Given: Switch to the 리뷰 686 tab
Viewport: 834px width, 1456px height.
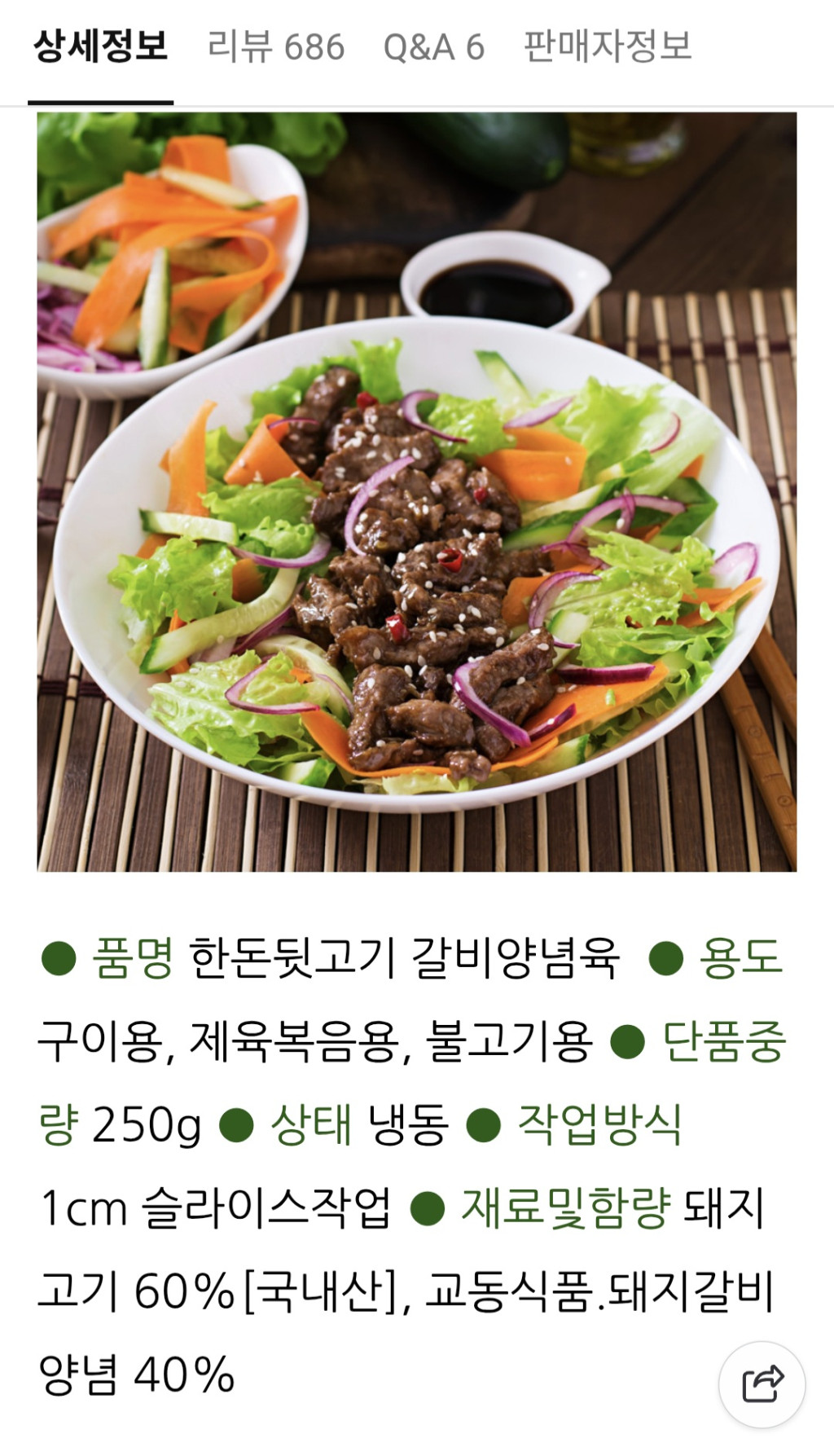Looking at the screenshot, I should [276, 47].
